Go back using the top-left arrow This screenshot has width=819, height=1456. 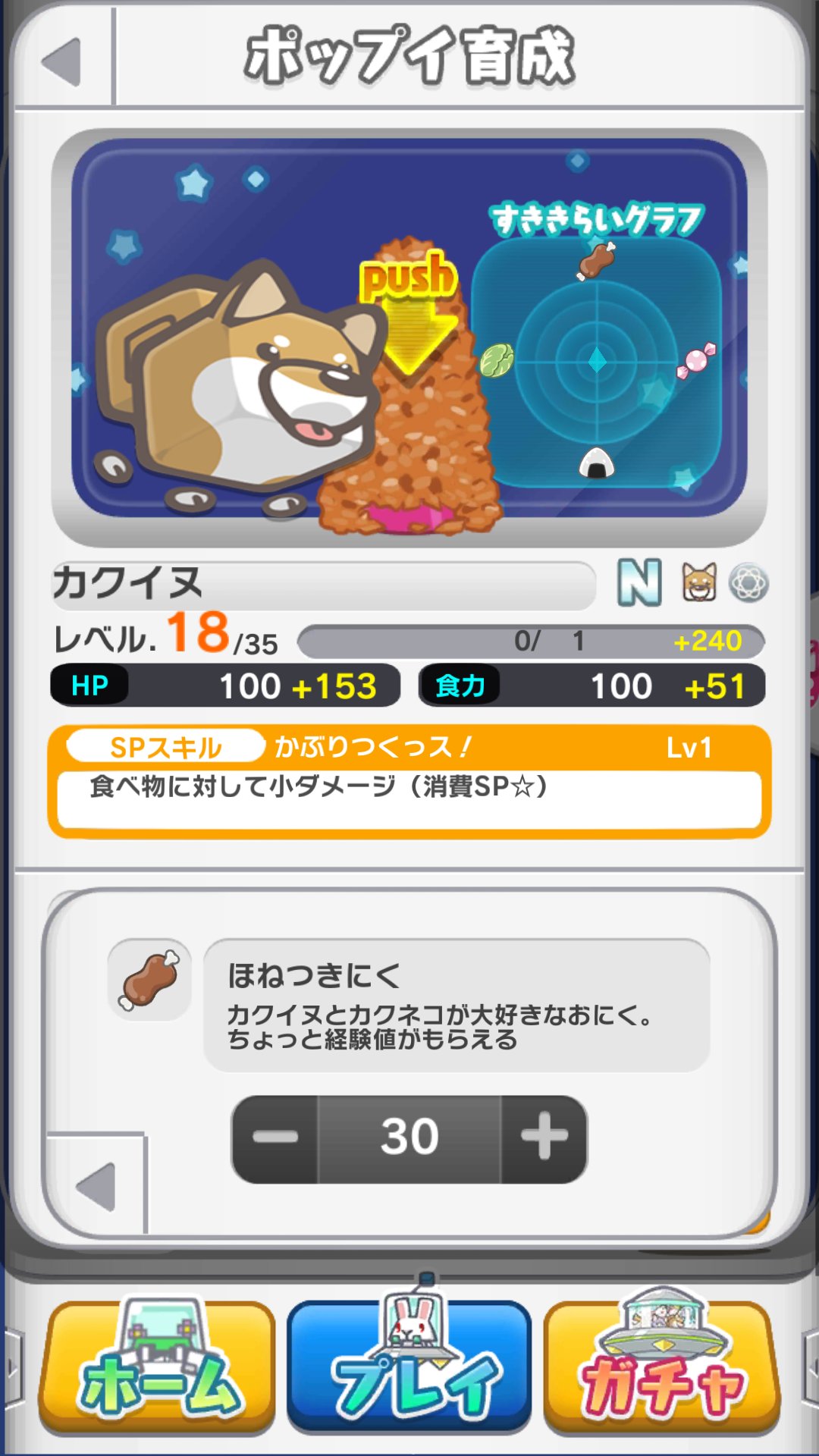pyautogui.click(x=62, y=61)
